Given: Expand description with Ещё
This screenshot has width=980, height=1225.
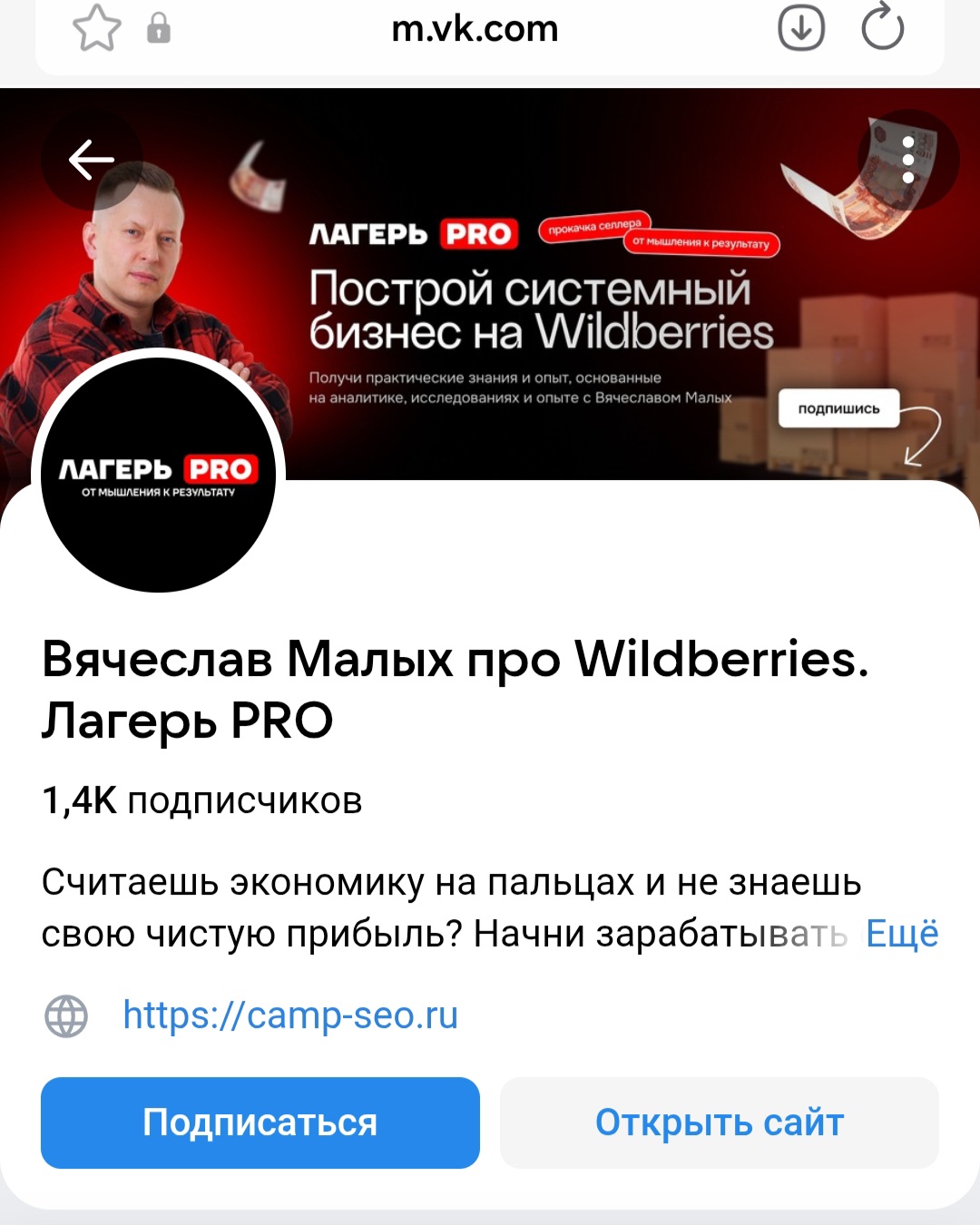Looking at the screenshot, I should [901, 934].
